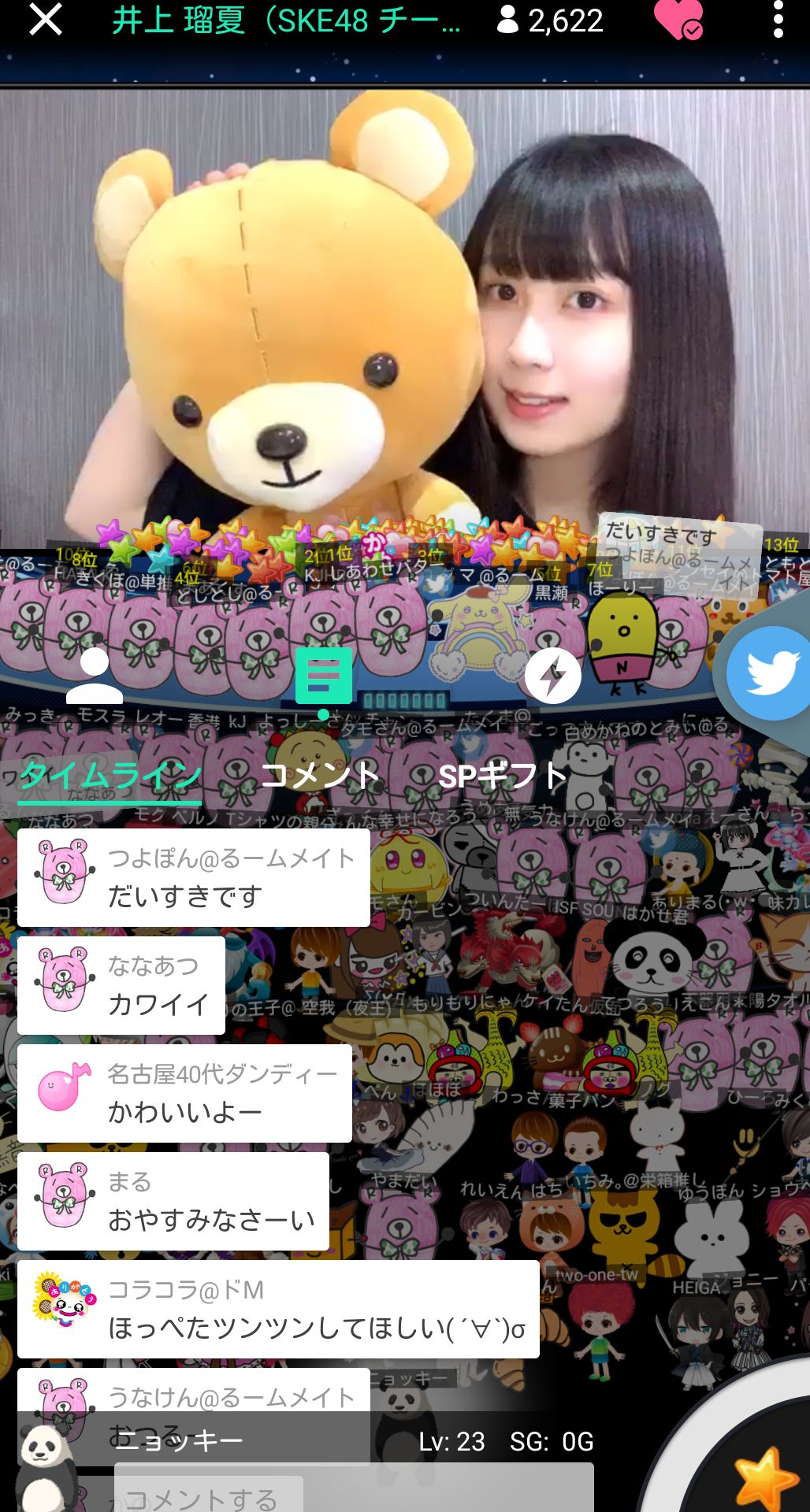The image size is (810, 1512).
Task: Switch to the コメント tab
Action: tap(320, 776)
